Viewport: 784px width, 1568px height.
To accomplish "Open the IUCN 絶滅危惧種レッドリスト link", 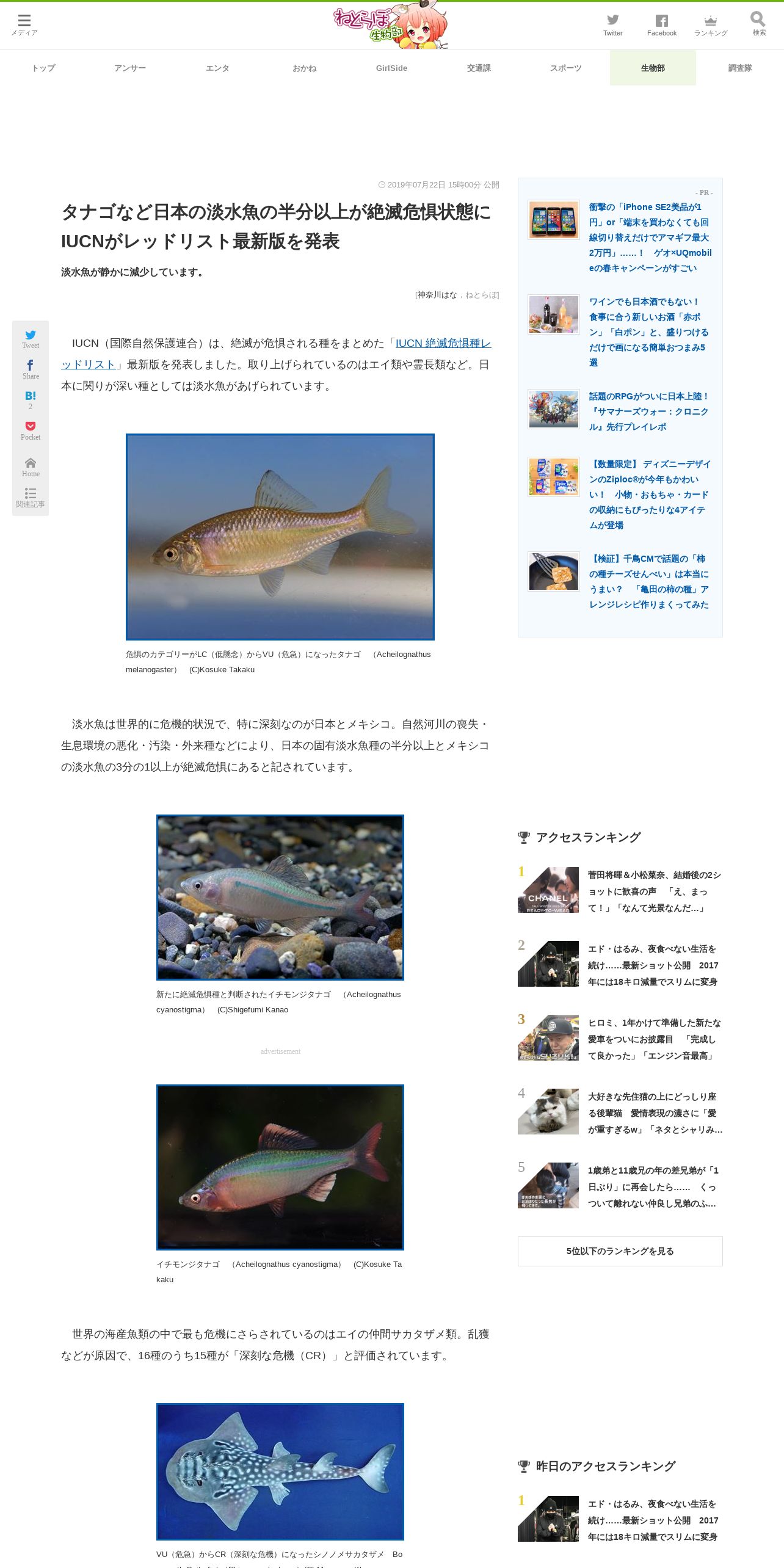I will (276, 354).
